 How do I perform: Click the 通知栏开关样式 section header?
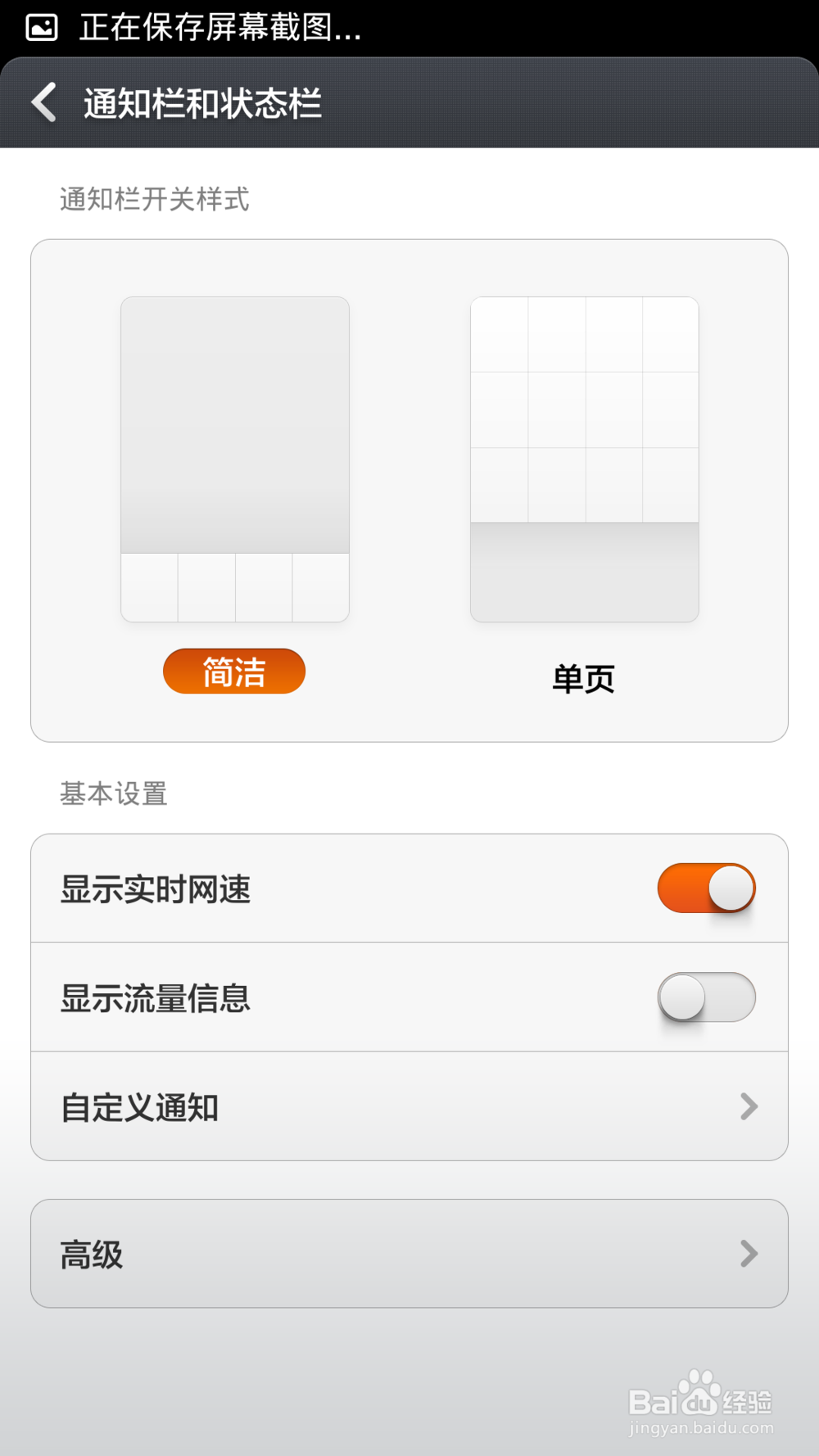coord(156,201)
